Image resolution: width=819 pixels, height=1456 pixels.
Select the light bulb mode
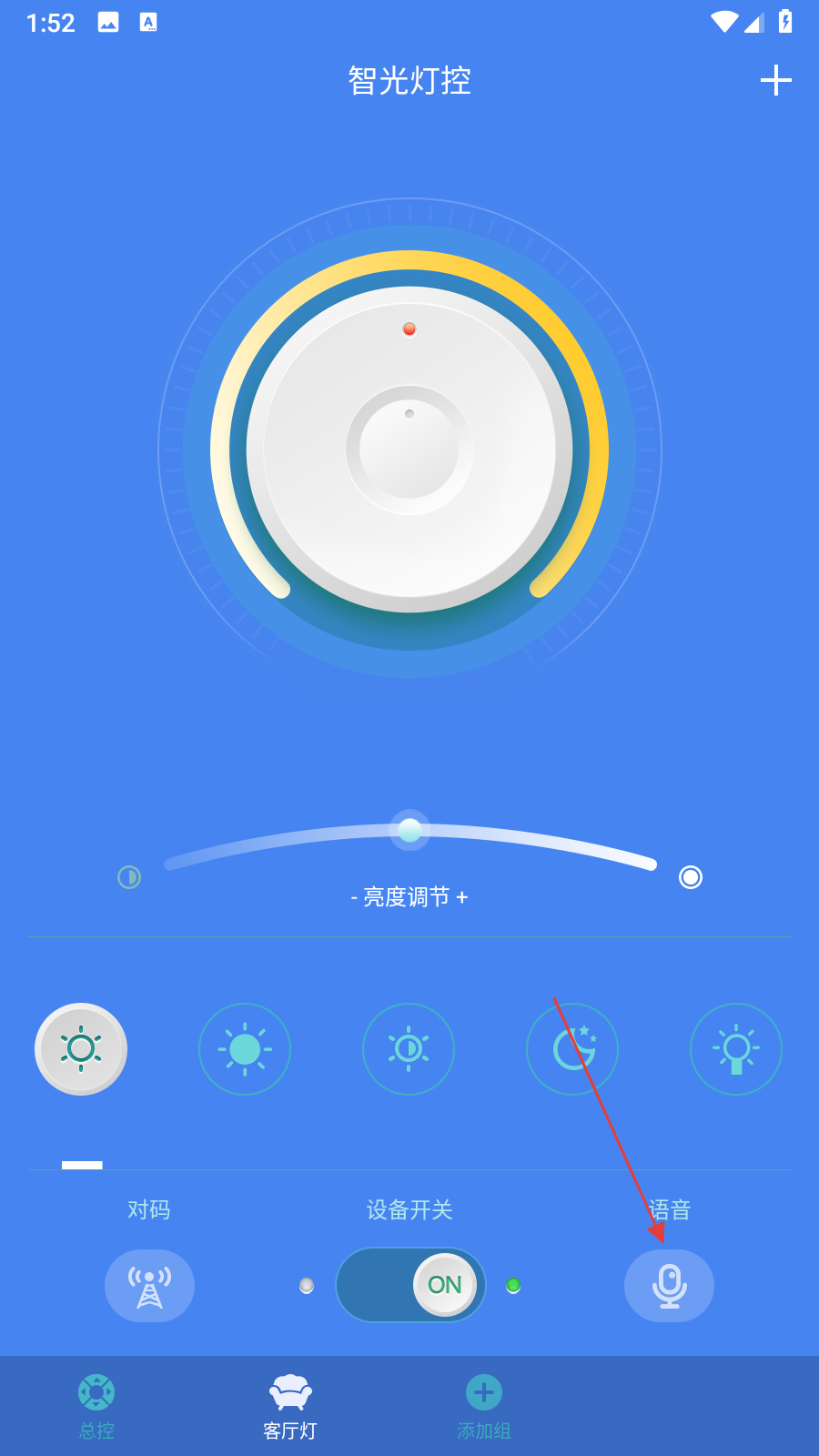tap(736, 1049)
